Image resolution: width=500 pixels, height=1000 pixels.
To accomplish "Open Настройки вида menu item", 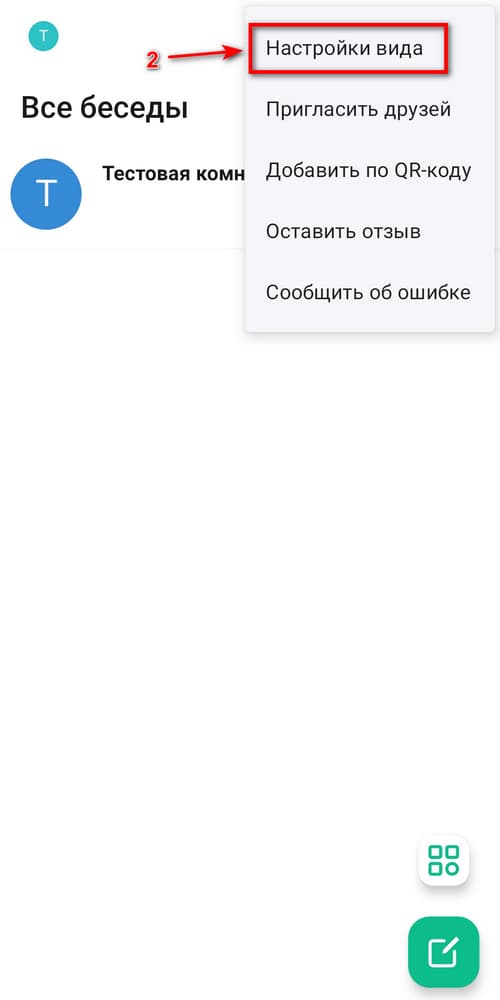I will point(370,48).
